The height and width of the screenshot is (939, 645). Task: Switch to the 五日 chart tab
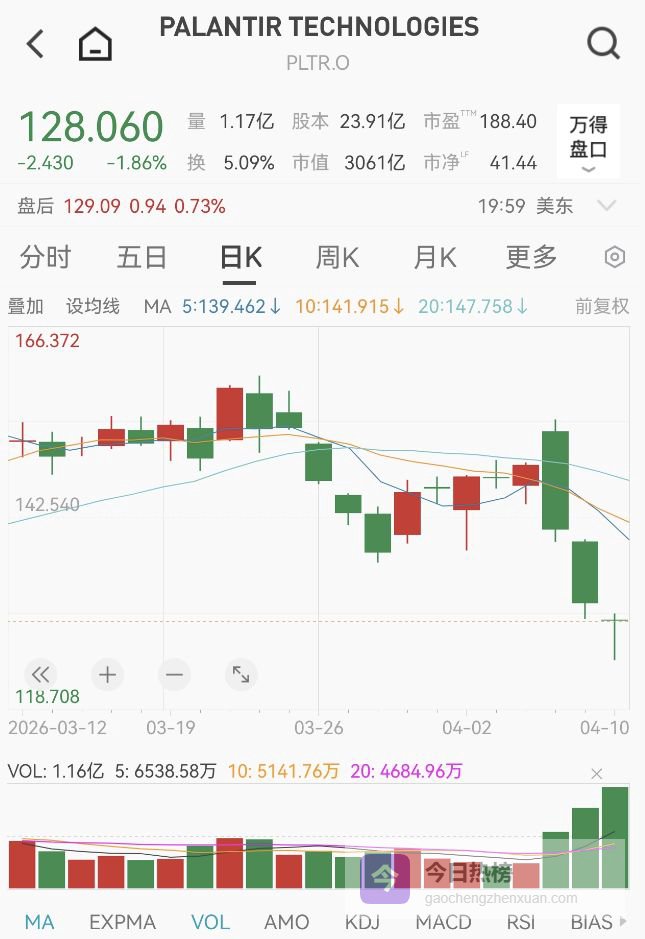pyautogui.click(x=141, y=257)
